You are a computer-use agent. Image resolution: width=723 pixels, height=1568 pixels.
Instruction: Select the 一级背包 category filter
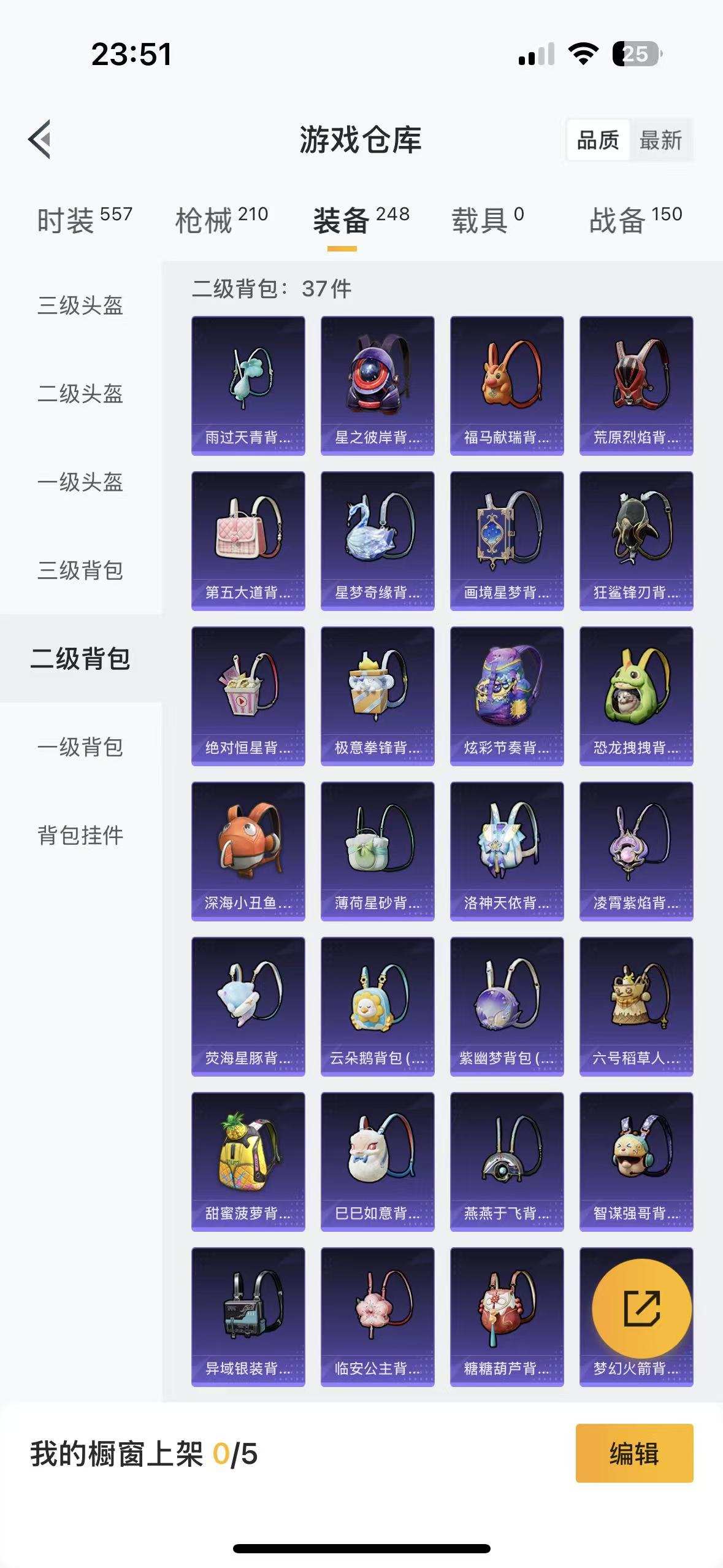click(x=80, y=748)
